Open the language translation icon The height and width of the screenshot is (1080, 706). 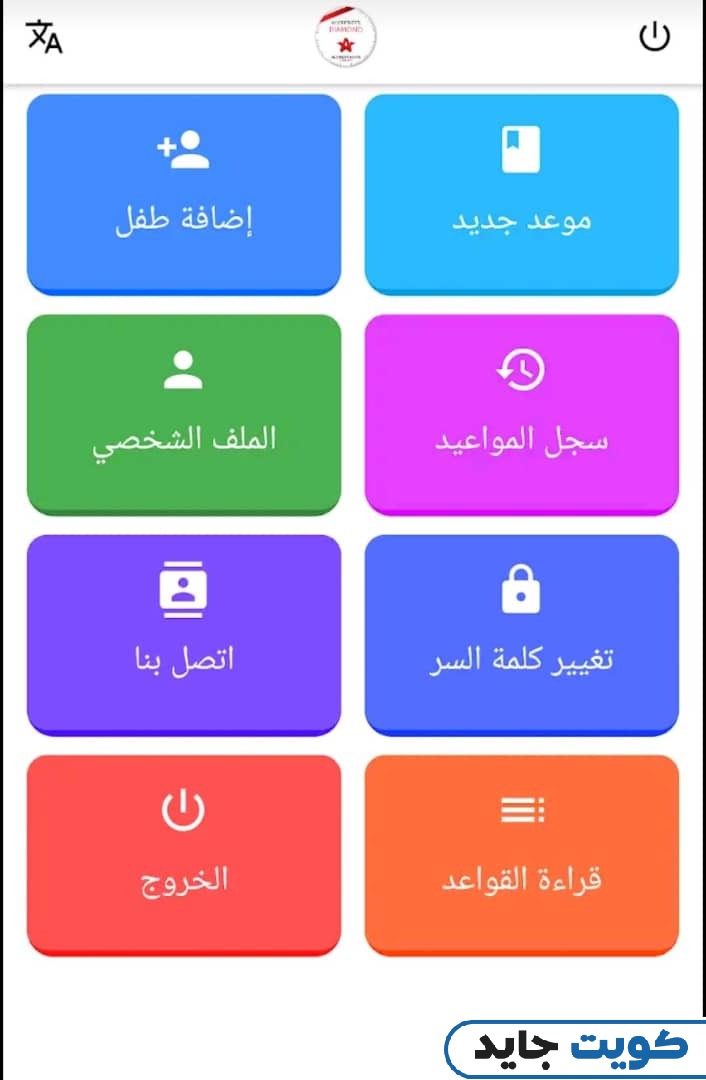click(44, 37)
